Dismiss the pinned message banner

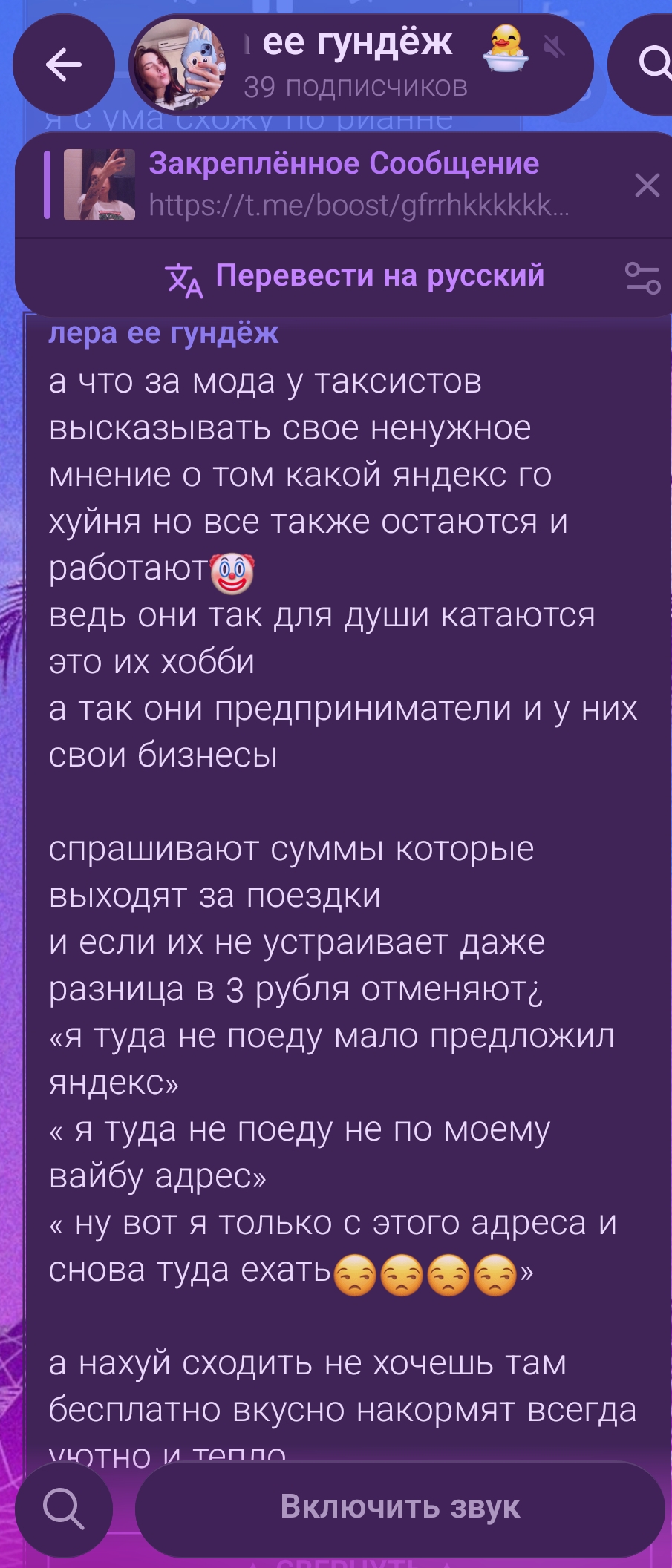click(647, 185)
